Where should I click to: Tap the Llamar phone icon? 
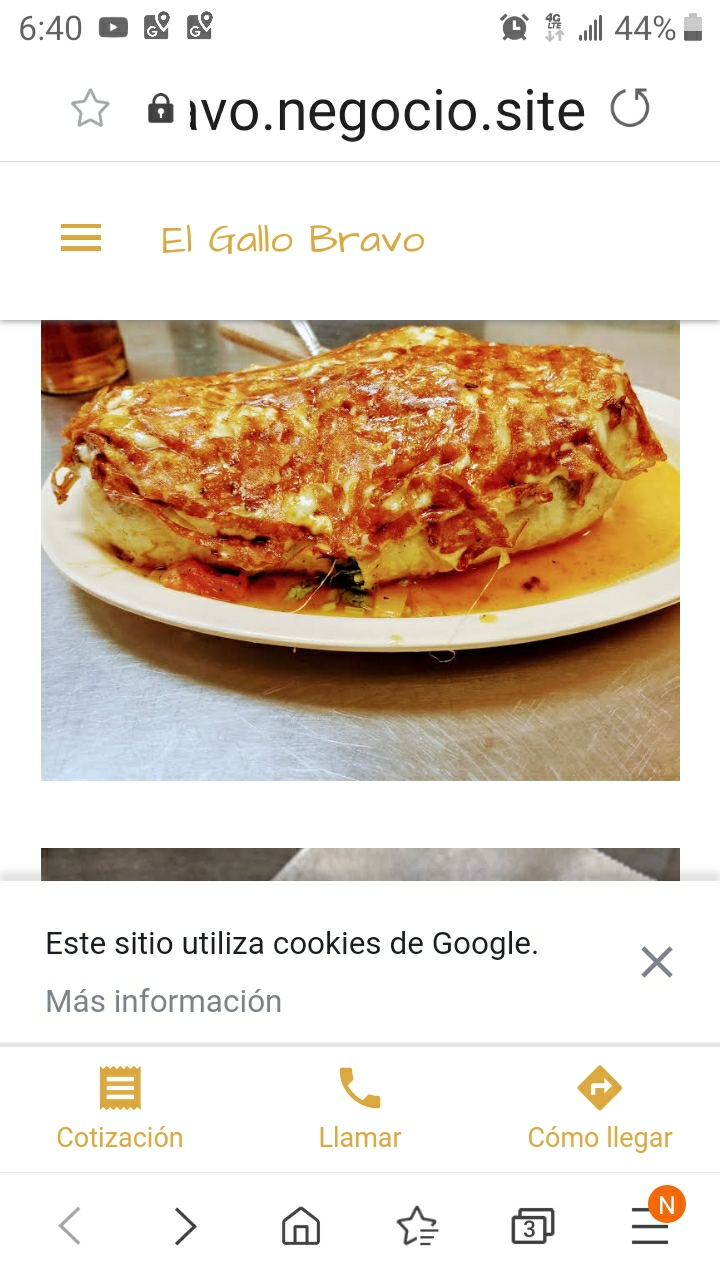360,1087
